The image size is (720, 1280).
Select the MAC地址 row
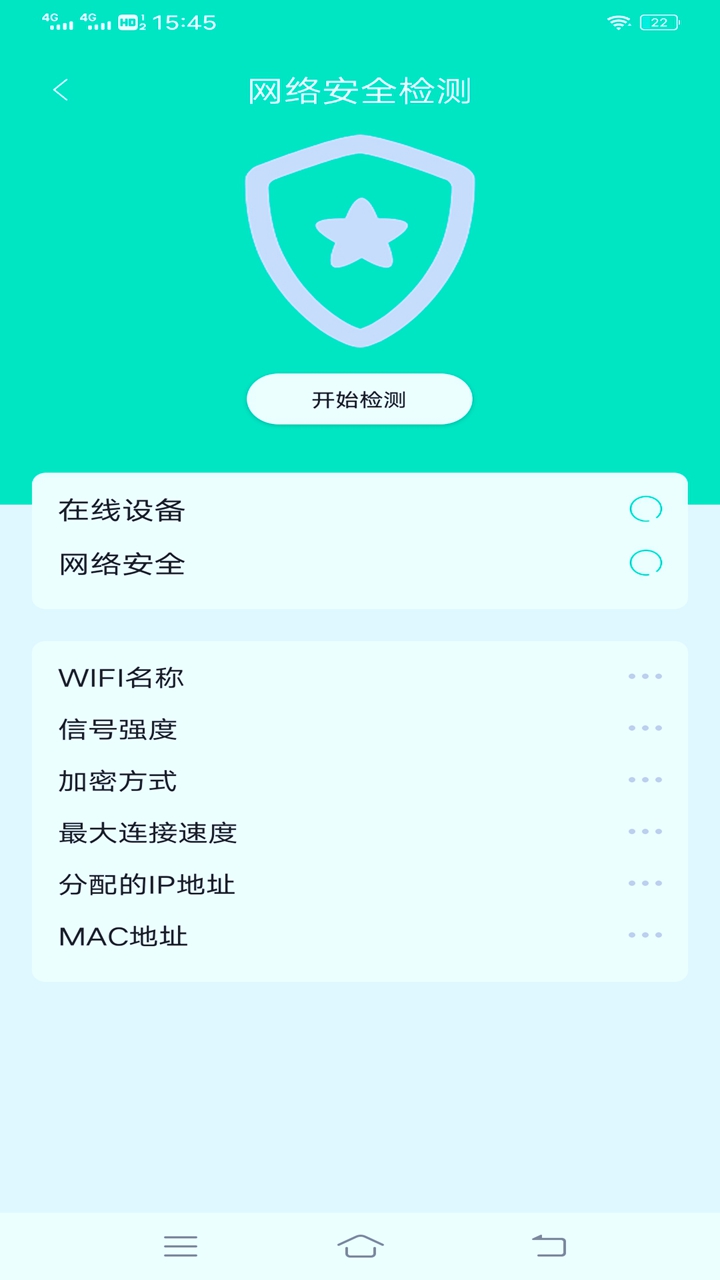359,937
